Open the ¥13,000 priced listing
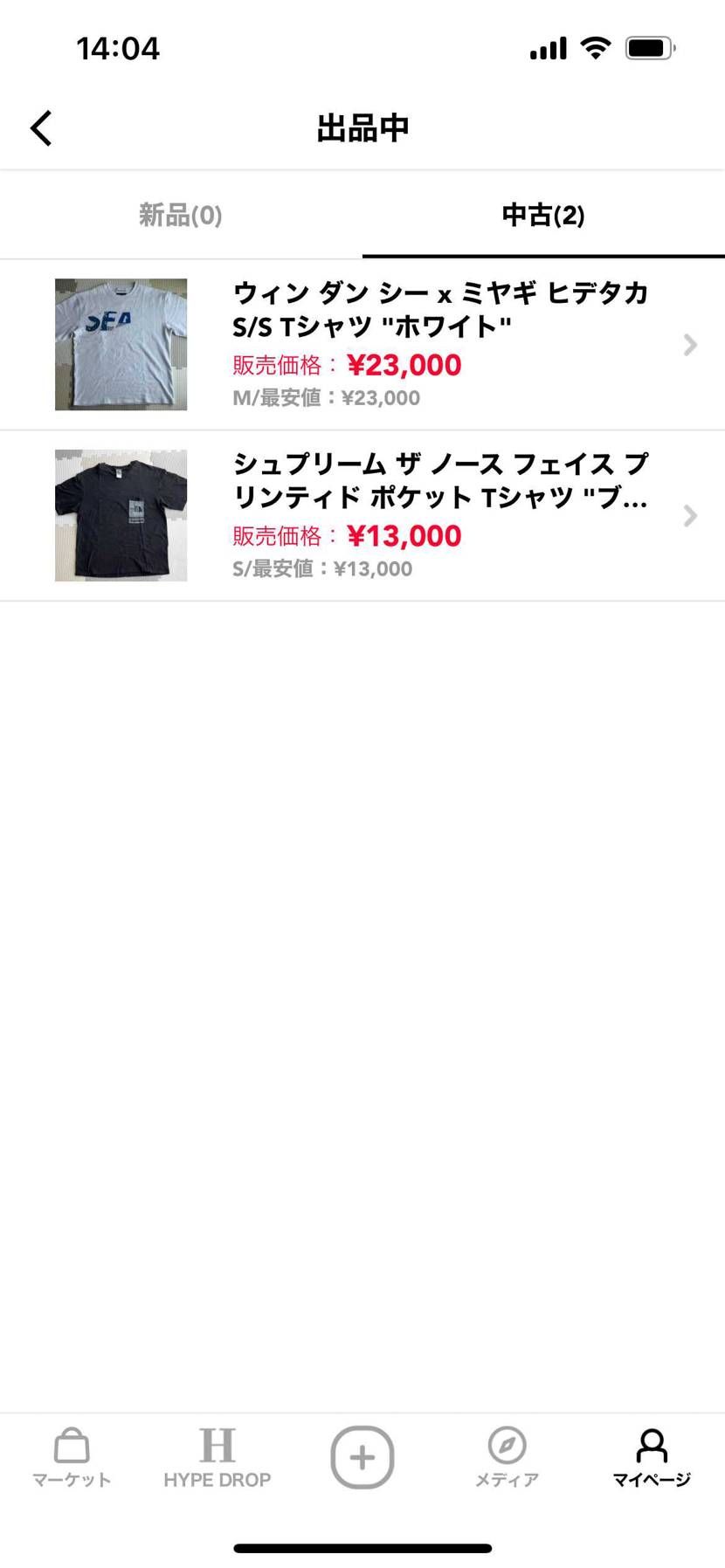 (x=403, y=535)
